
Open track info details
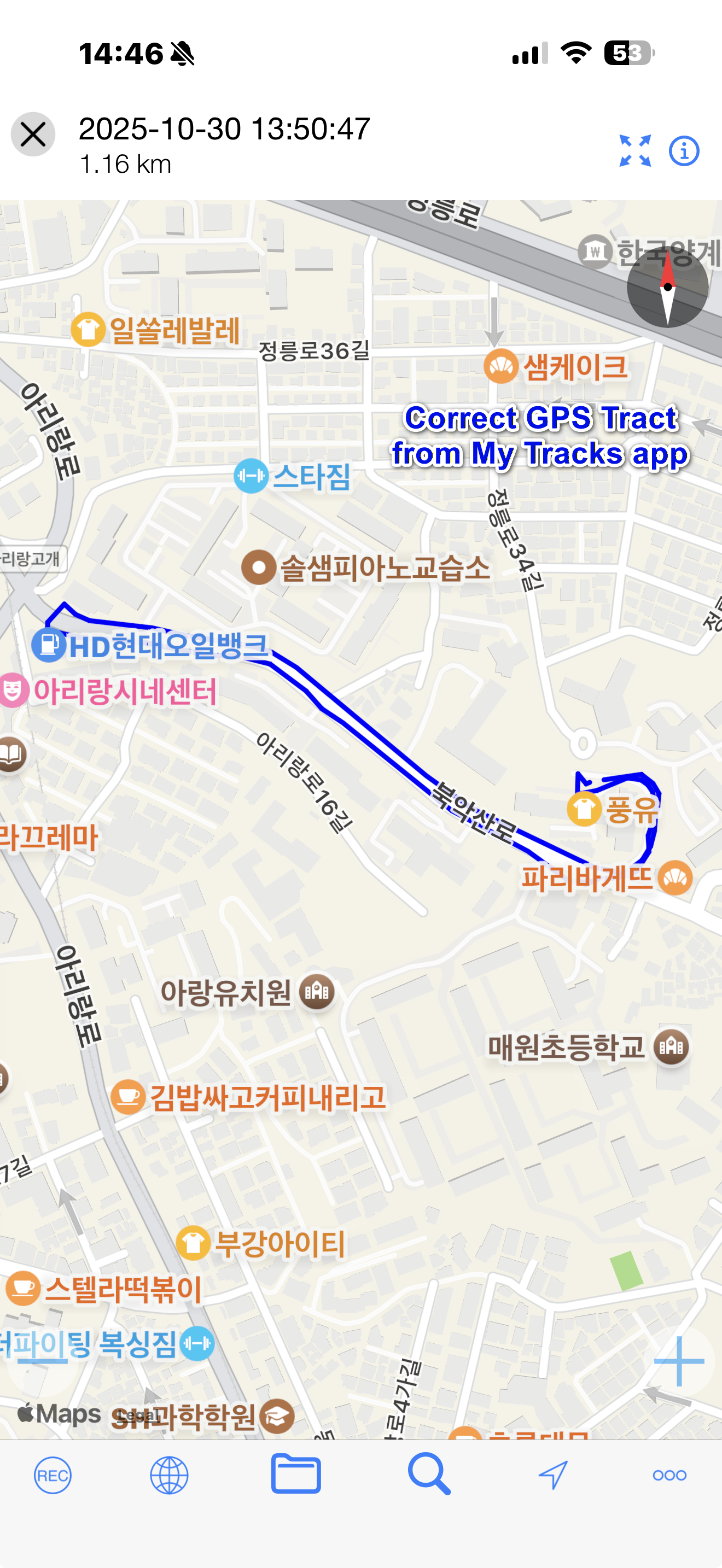pos(684,150)
